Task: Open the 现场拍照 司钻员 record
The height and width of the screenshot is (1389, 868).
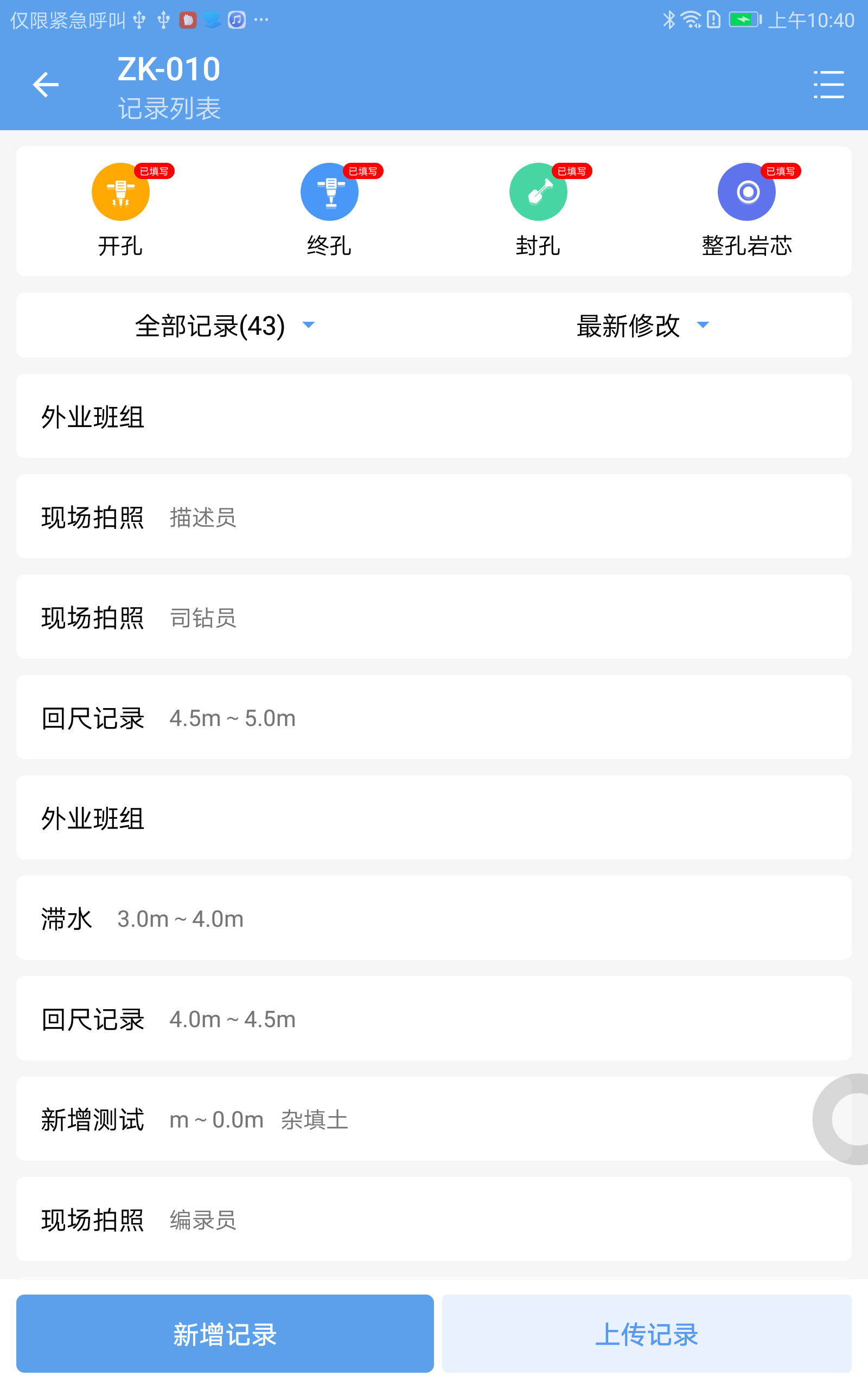Action: pos(434,617)
